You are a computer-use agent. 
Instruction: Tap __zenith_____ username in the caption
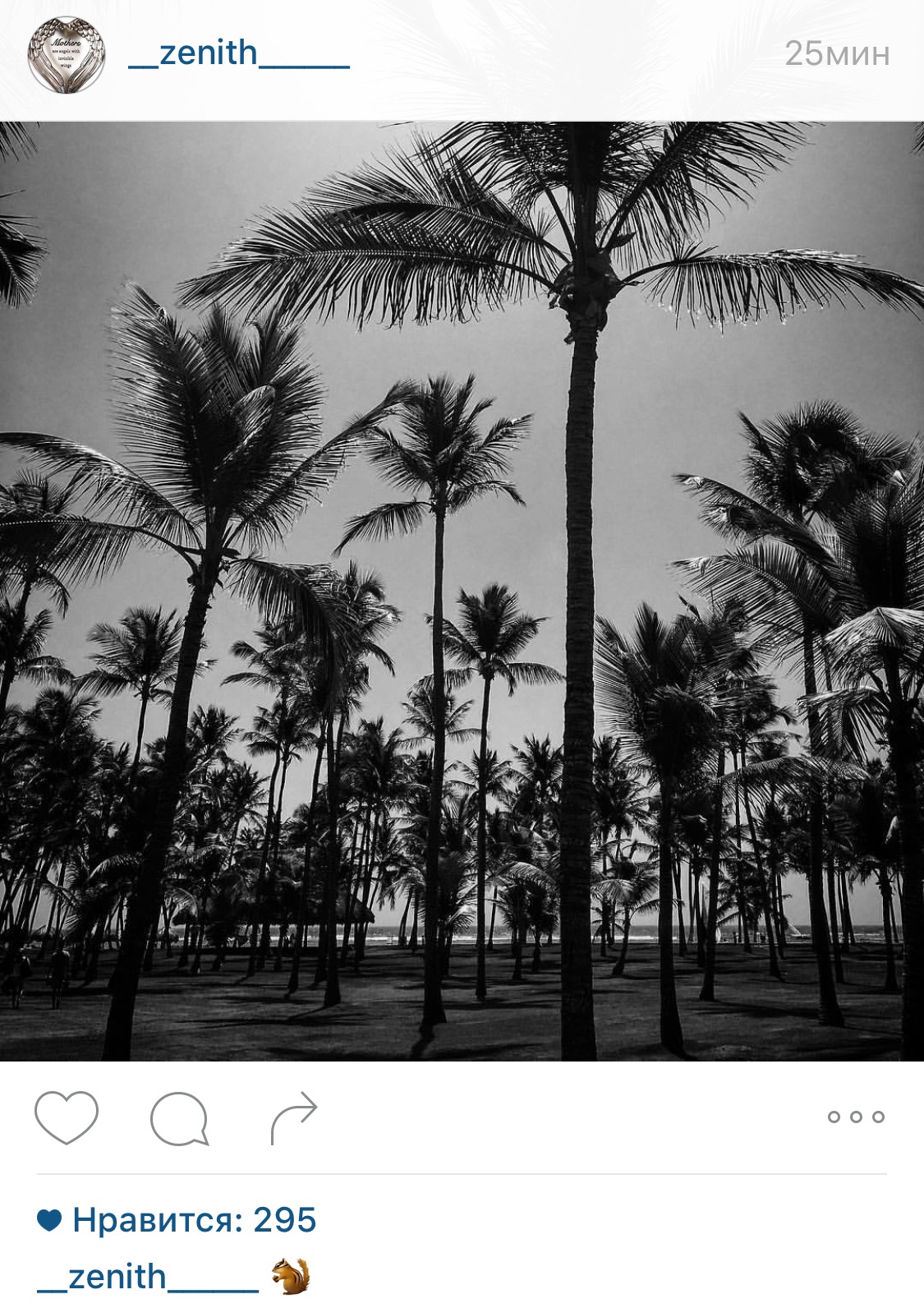(x=148, y=1278)
